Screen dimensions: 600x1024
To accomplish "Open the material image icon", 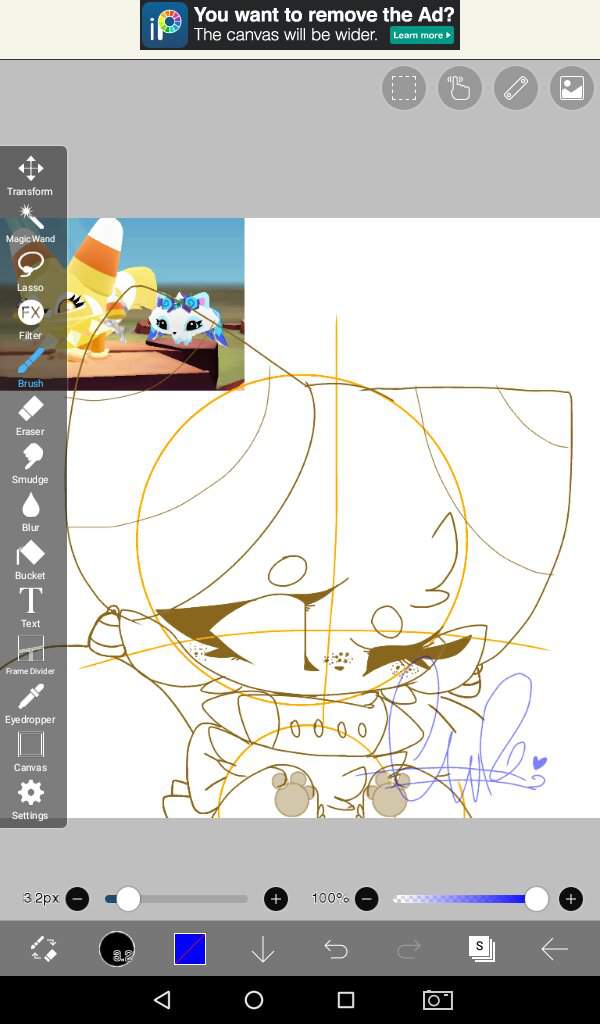I will point(572,88).
